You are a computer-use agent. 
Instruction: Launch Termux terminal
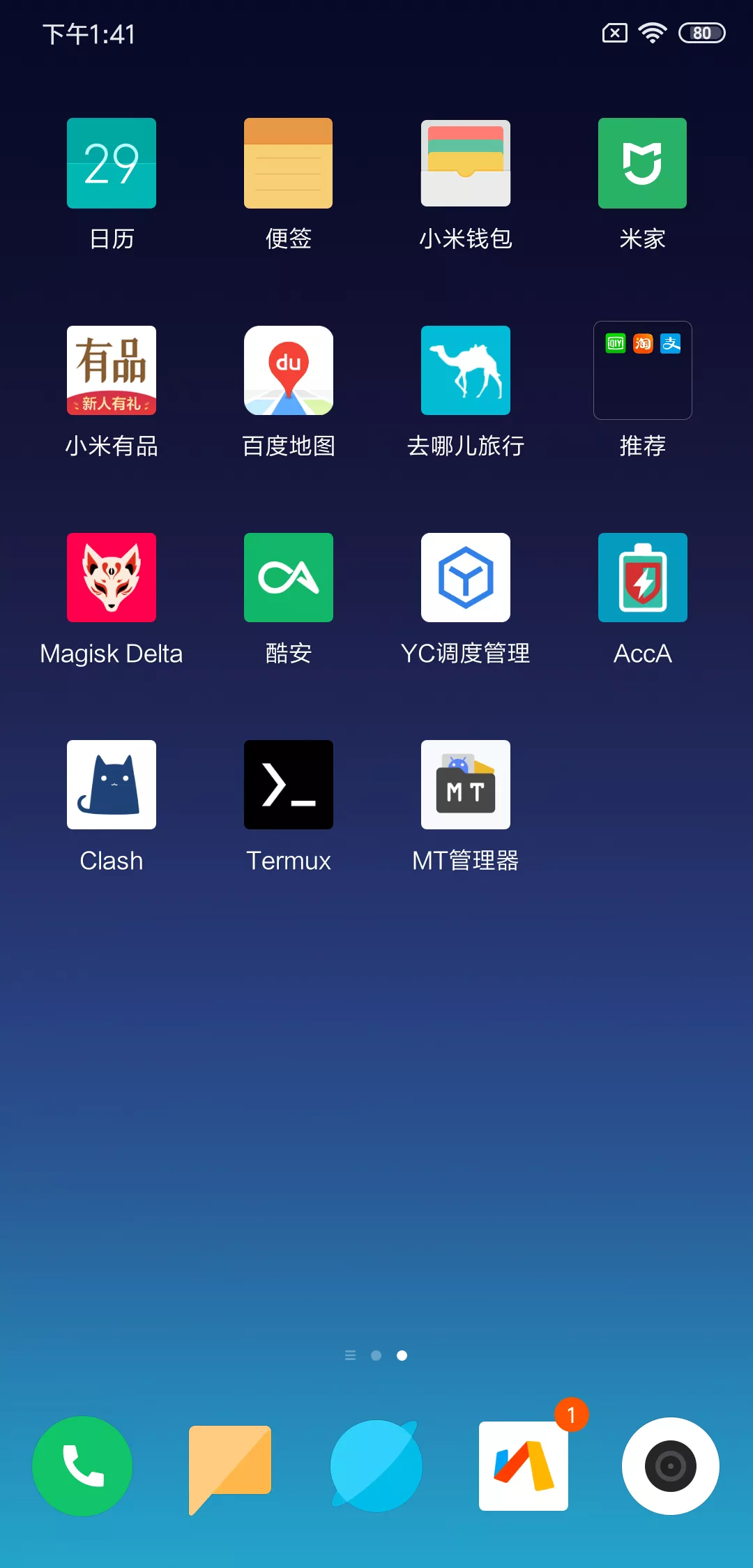(288, 785)
